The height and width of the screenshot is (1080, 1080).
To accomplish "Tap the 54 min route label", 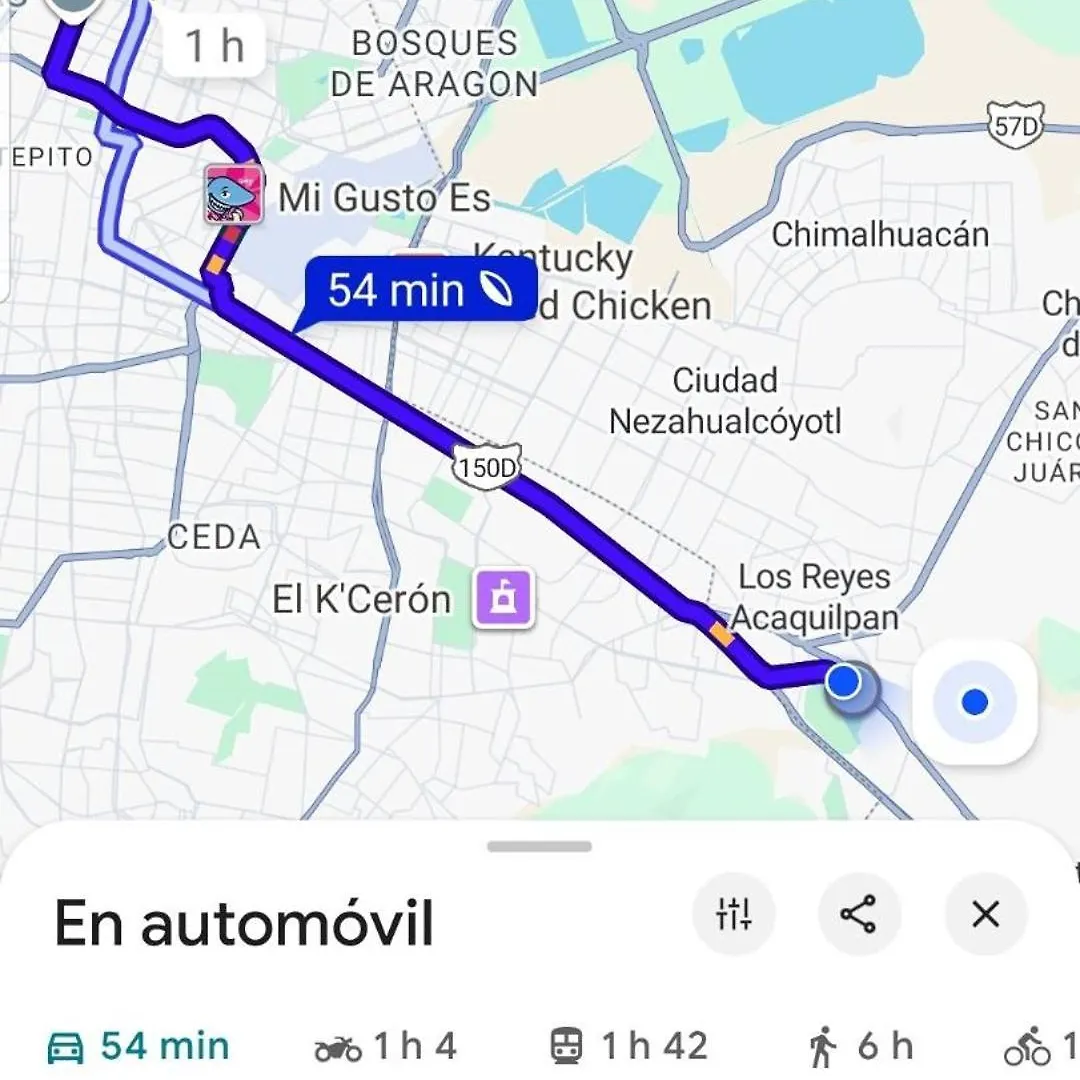I will [x=420, y=290].
